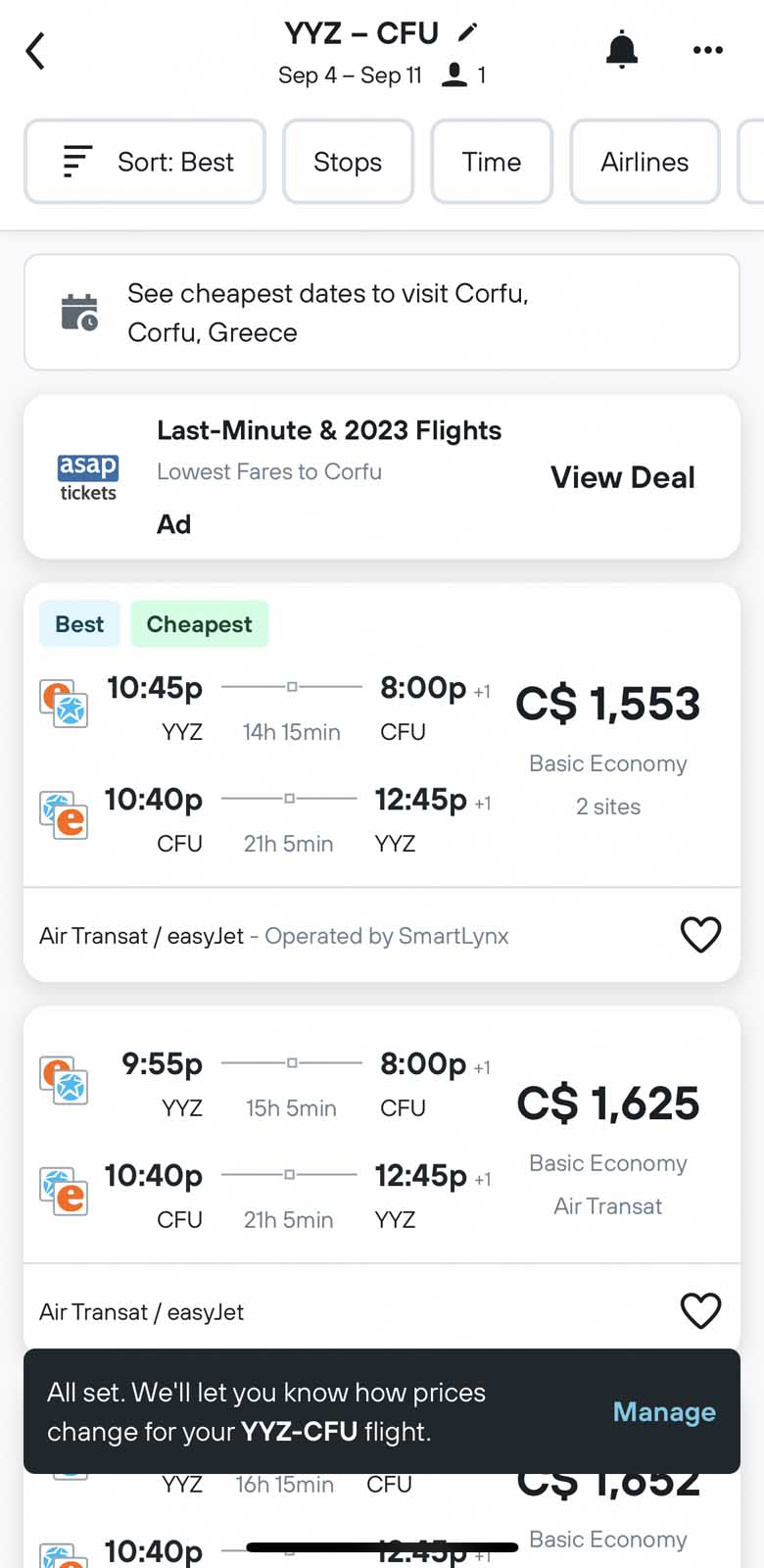Open the Airlines filter
The width and height of the screenshot is (764, 1568).
click(x=645, y=161)
